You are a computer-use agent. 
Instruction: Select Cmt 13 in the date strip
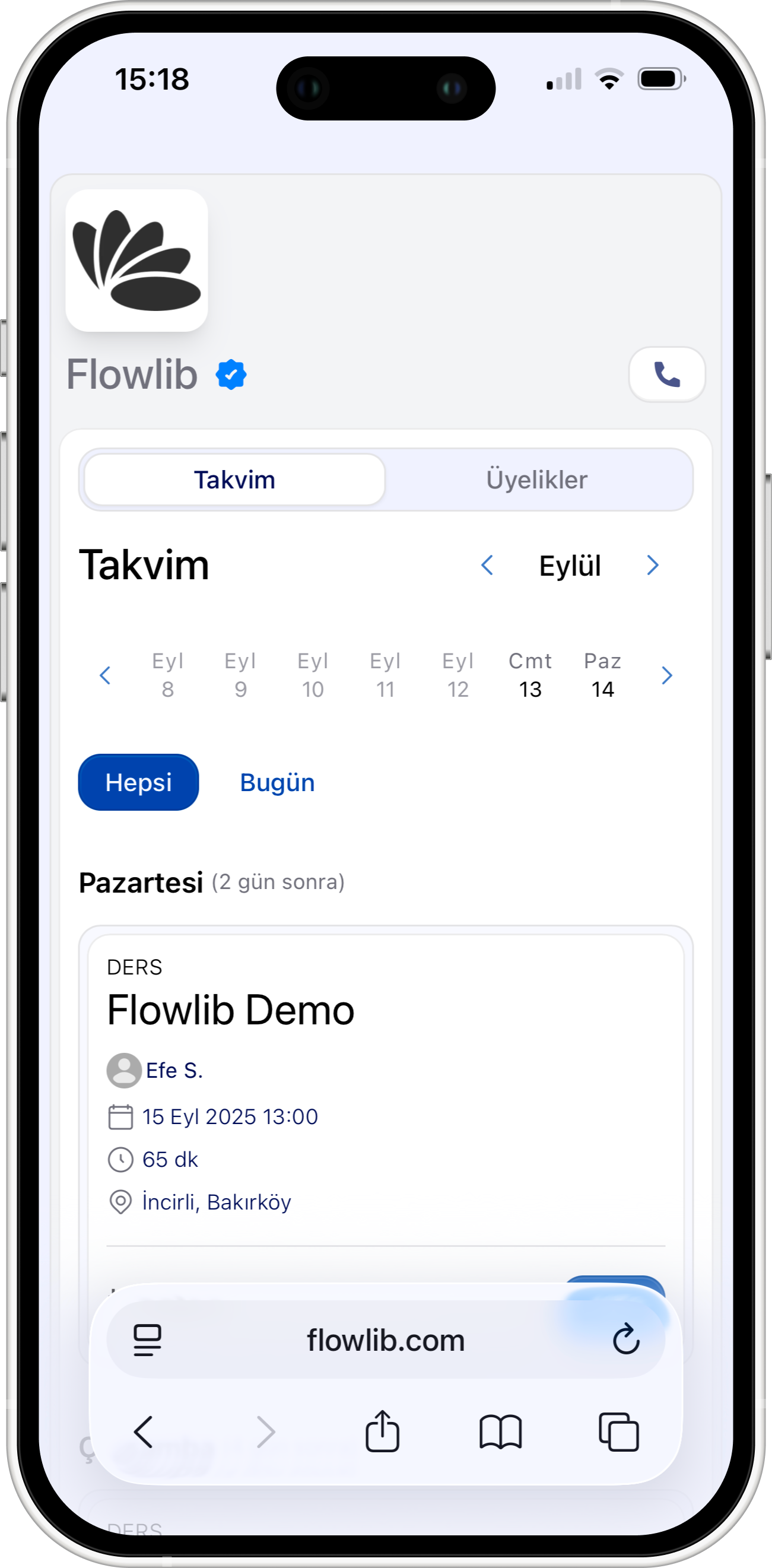pos(530,675)
